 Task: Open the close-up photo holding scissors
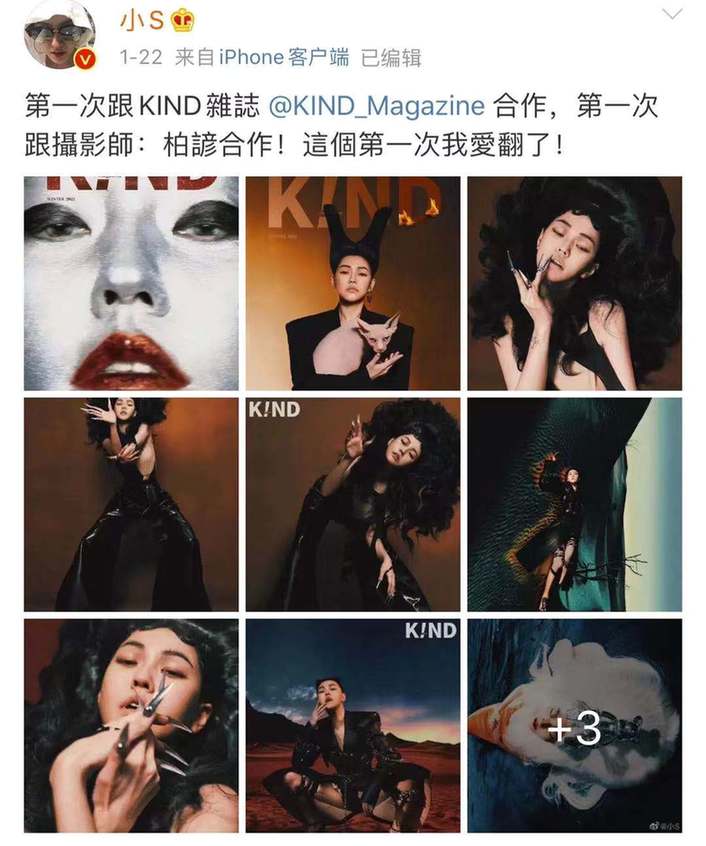[132, 725]
